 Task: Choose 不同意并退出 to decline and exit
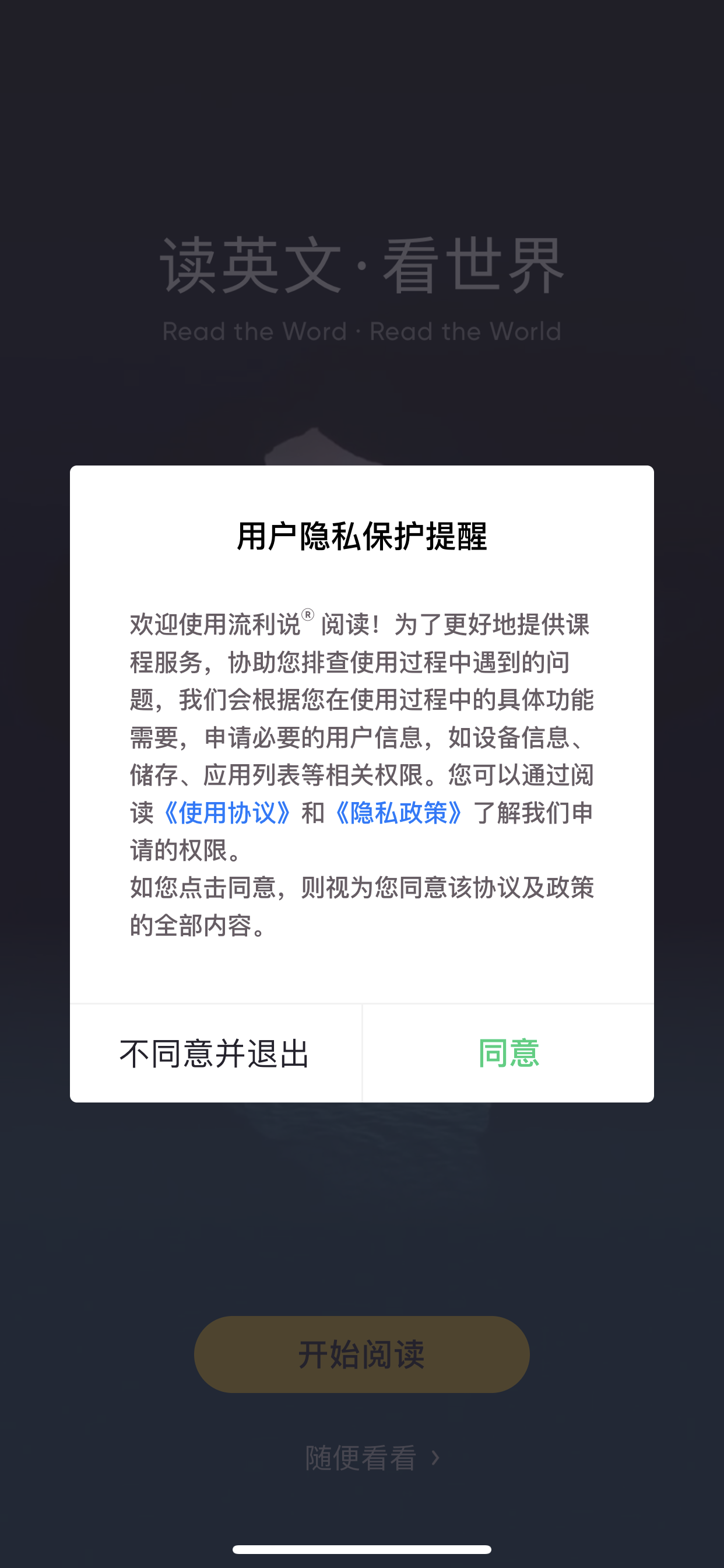[215, 1053]
